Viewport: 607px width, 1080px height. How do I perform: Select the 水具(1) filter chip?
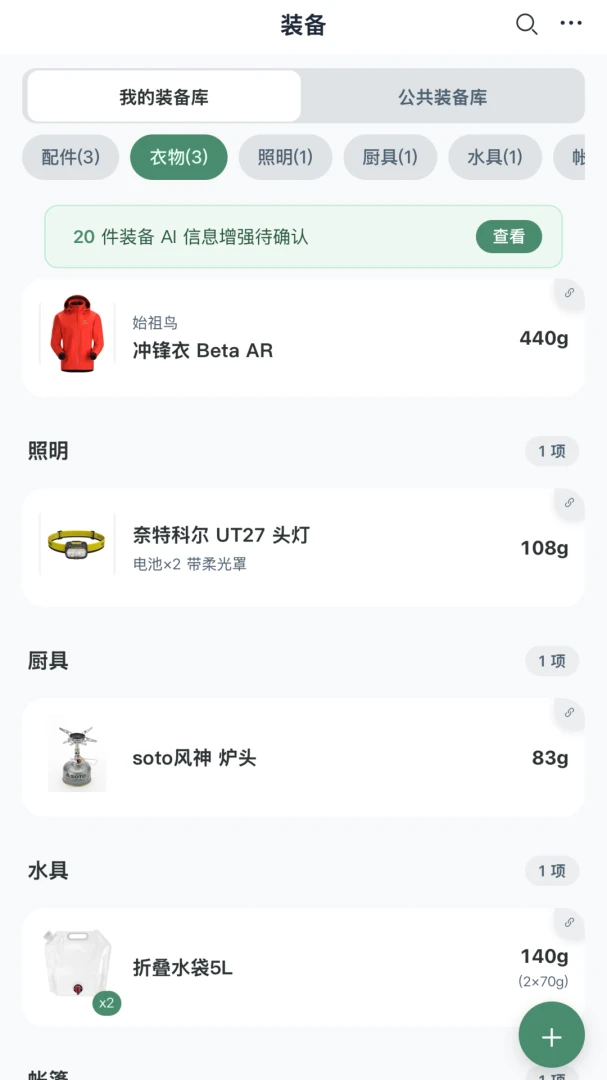pyautogui.click(x=495, y=157)
